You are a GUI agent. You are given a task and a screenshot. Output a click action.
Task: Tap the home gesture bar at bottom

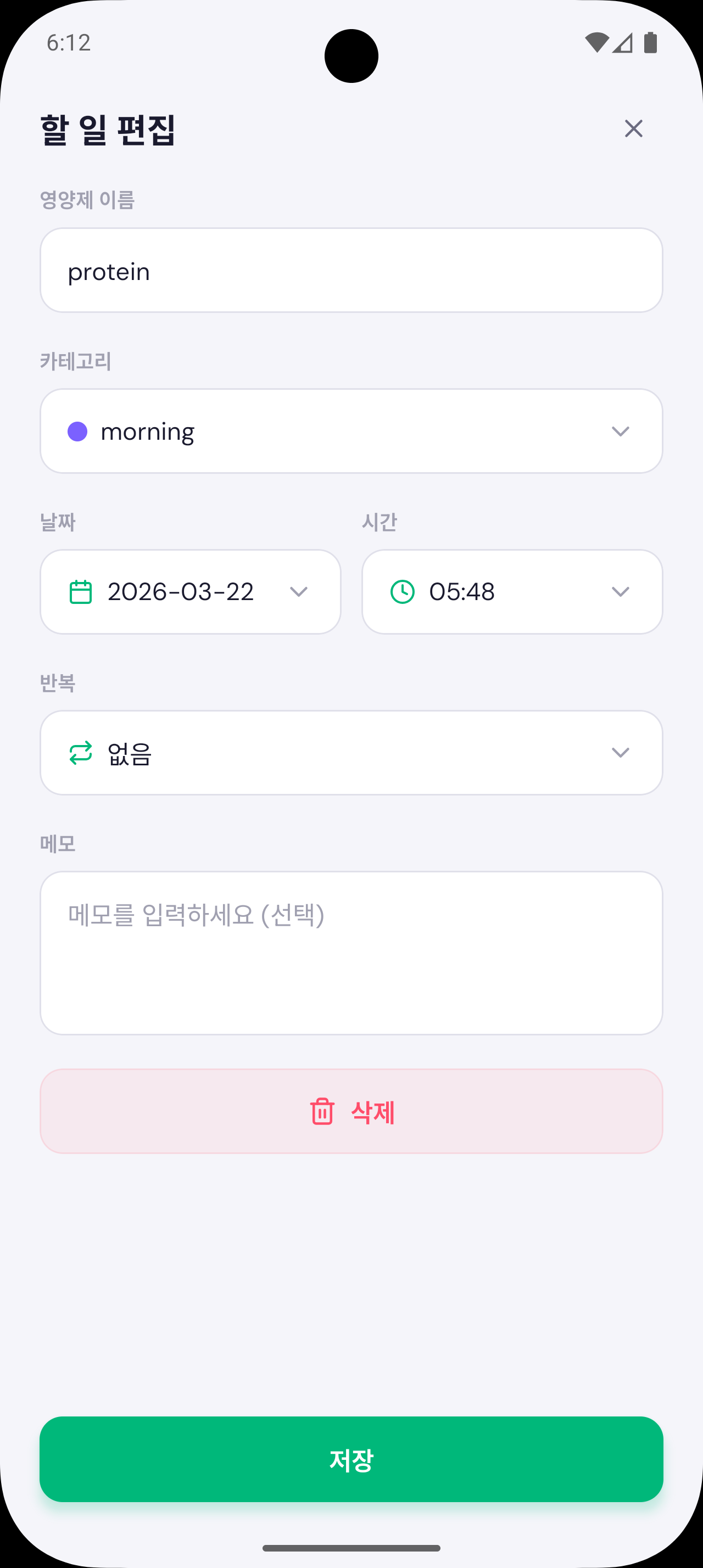point(351,1549)
